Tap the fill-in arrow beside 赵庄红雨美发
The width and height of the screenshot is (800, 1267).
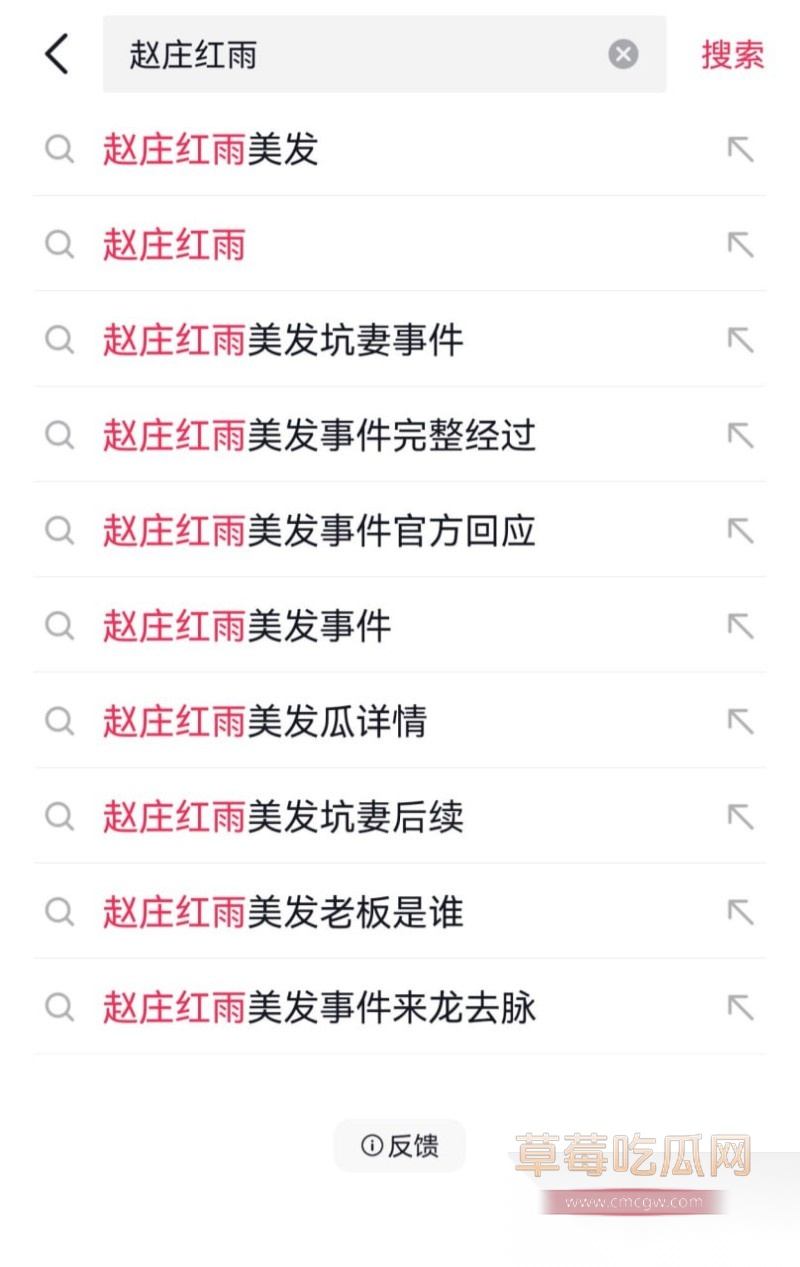click(740, 149)
